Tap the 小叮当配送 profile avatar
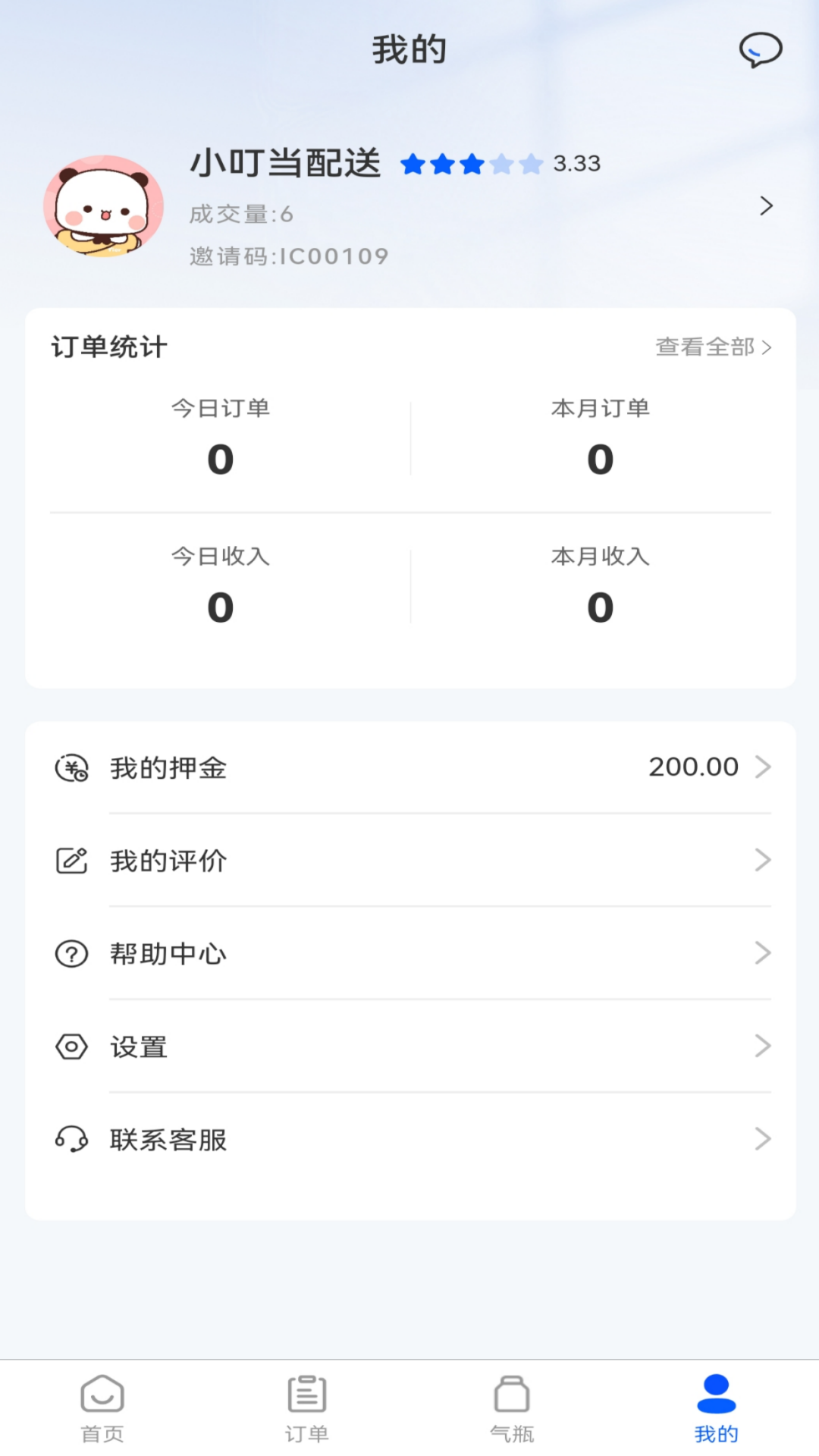Screen dimensions: 819x1456 [104, 206]
